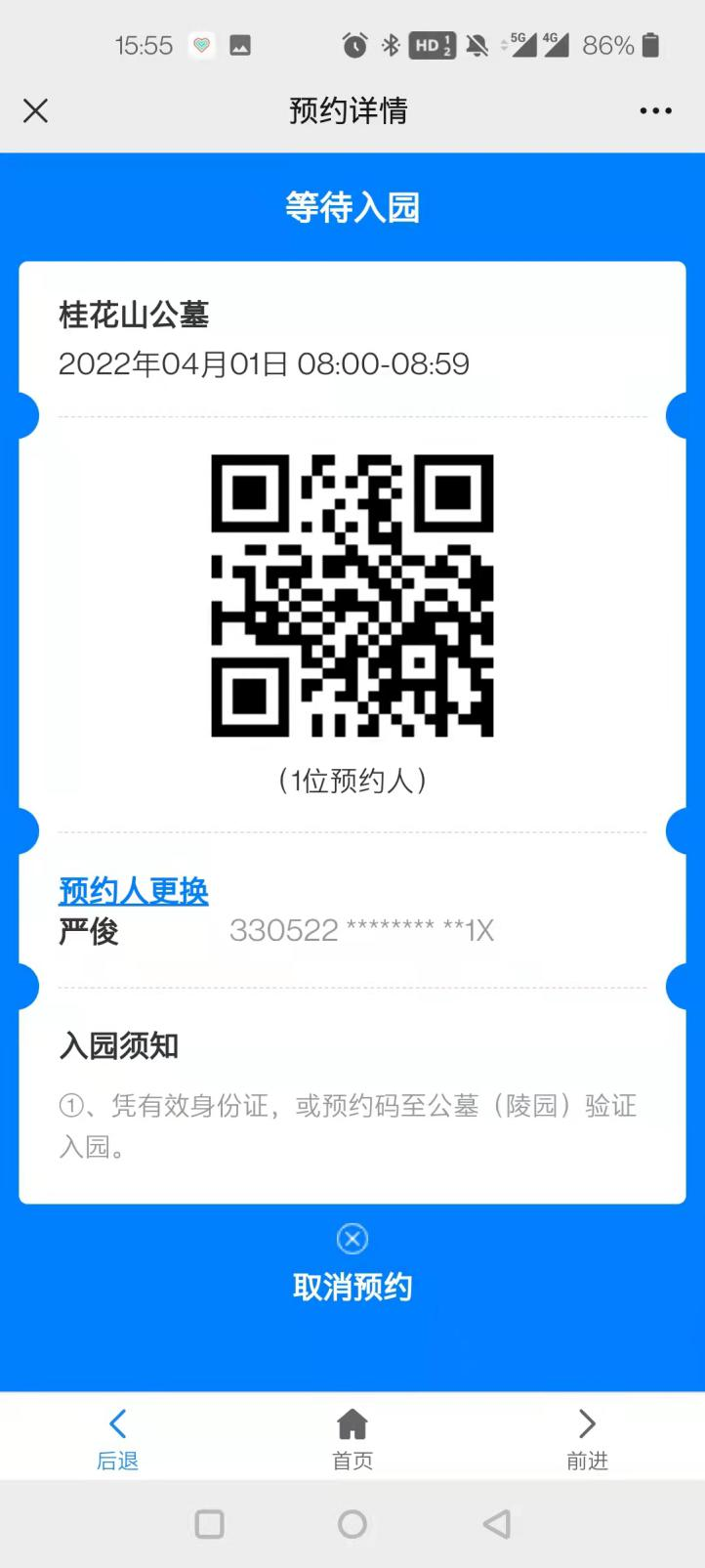Open the 预约人更换 link
The width and height of the screenshot is (705, 1568).
[133, 890]
